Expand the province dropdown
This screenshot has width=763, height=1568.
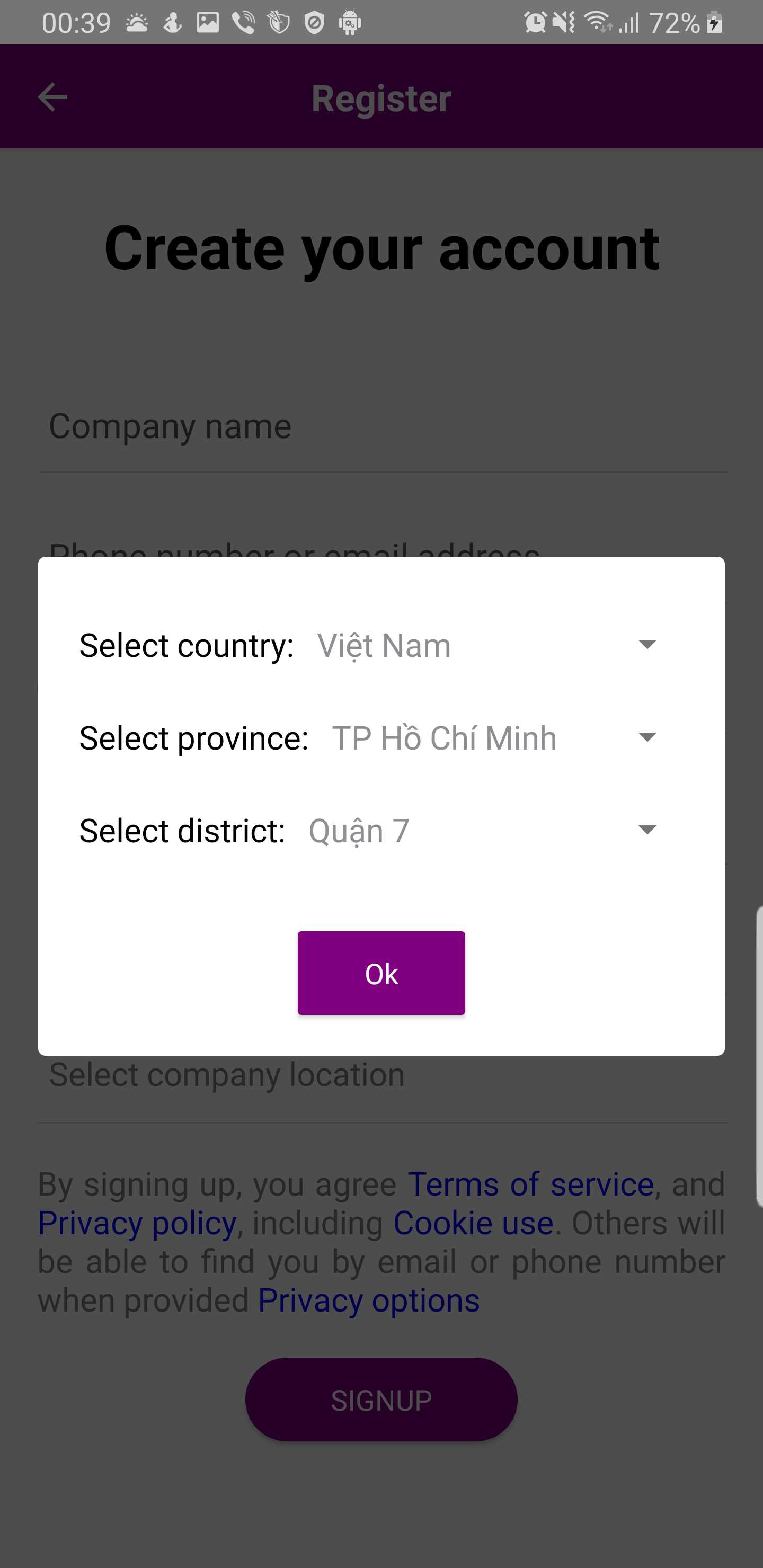(x=494, y=738)
